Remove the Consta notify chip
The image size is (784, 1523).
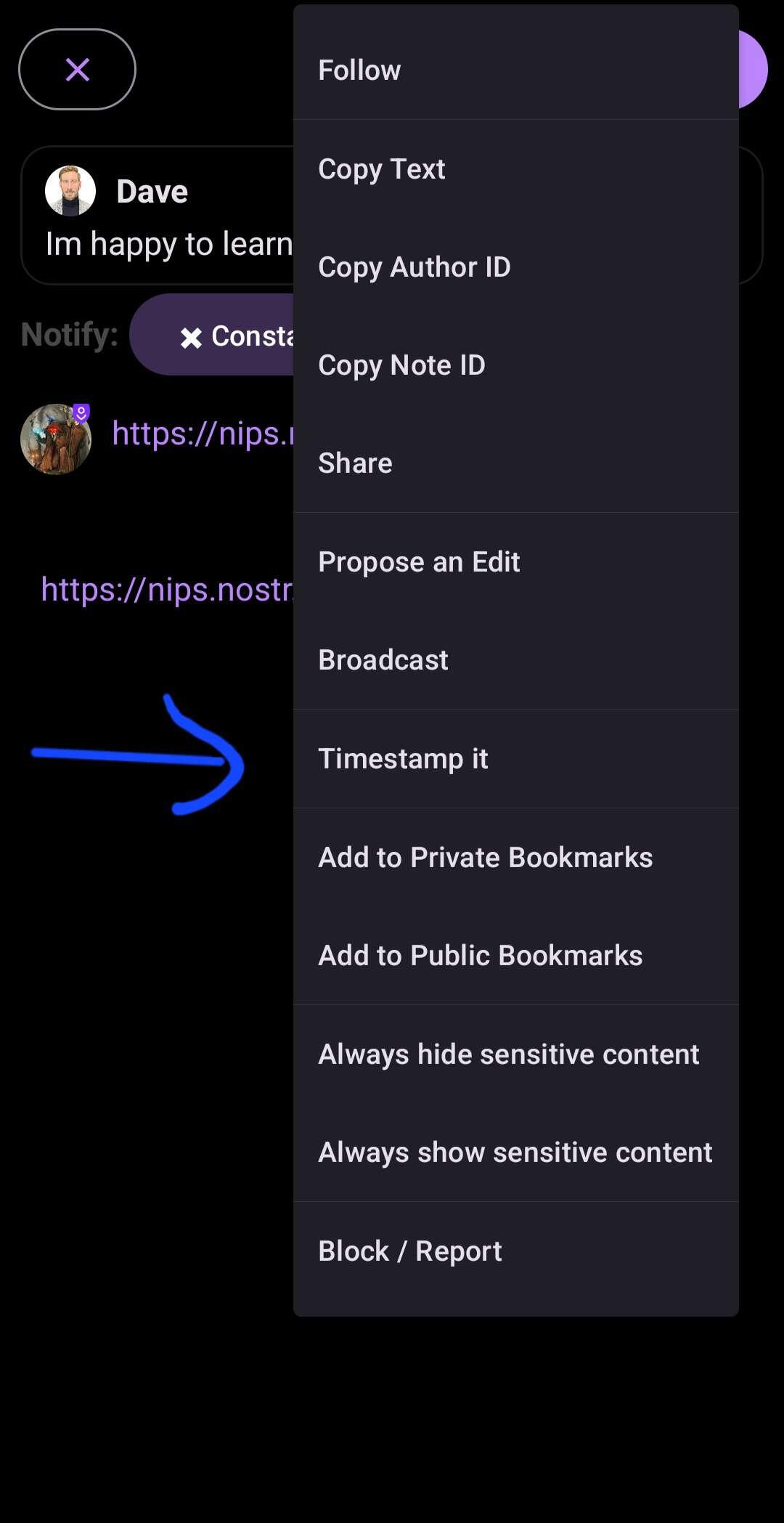191,338
